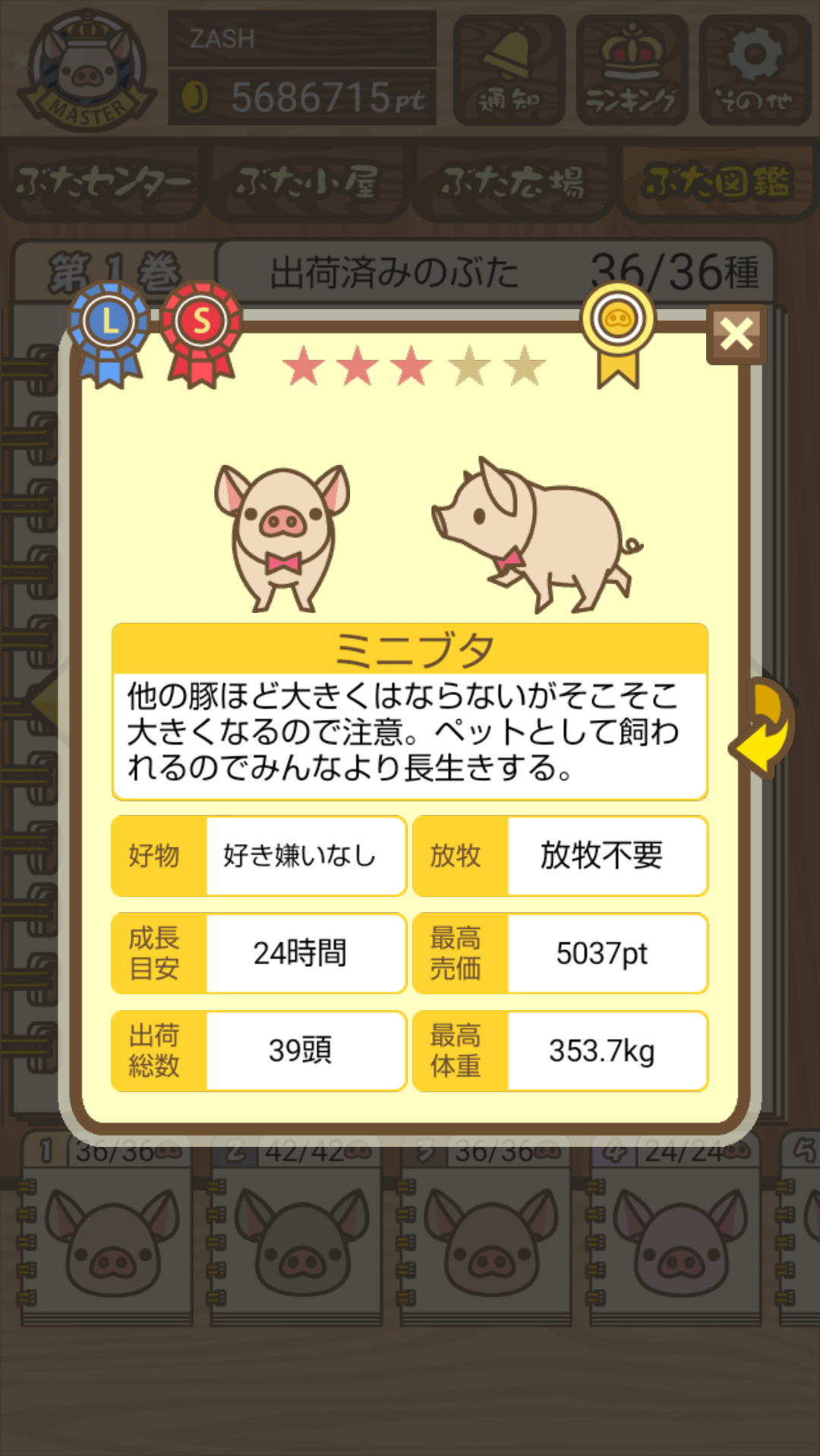Switch to the ぶた広場 tab
820x1456 pixels.
512,182
